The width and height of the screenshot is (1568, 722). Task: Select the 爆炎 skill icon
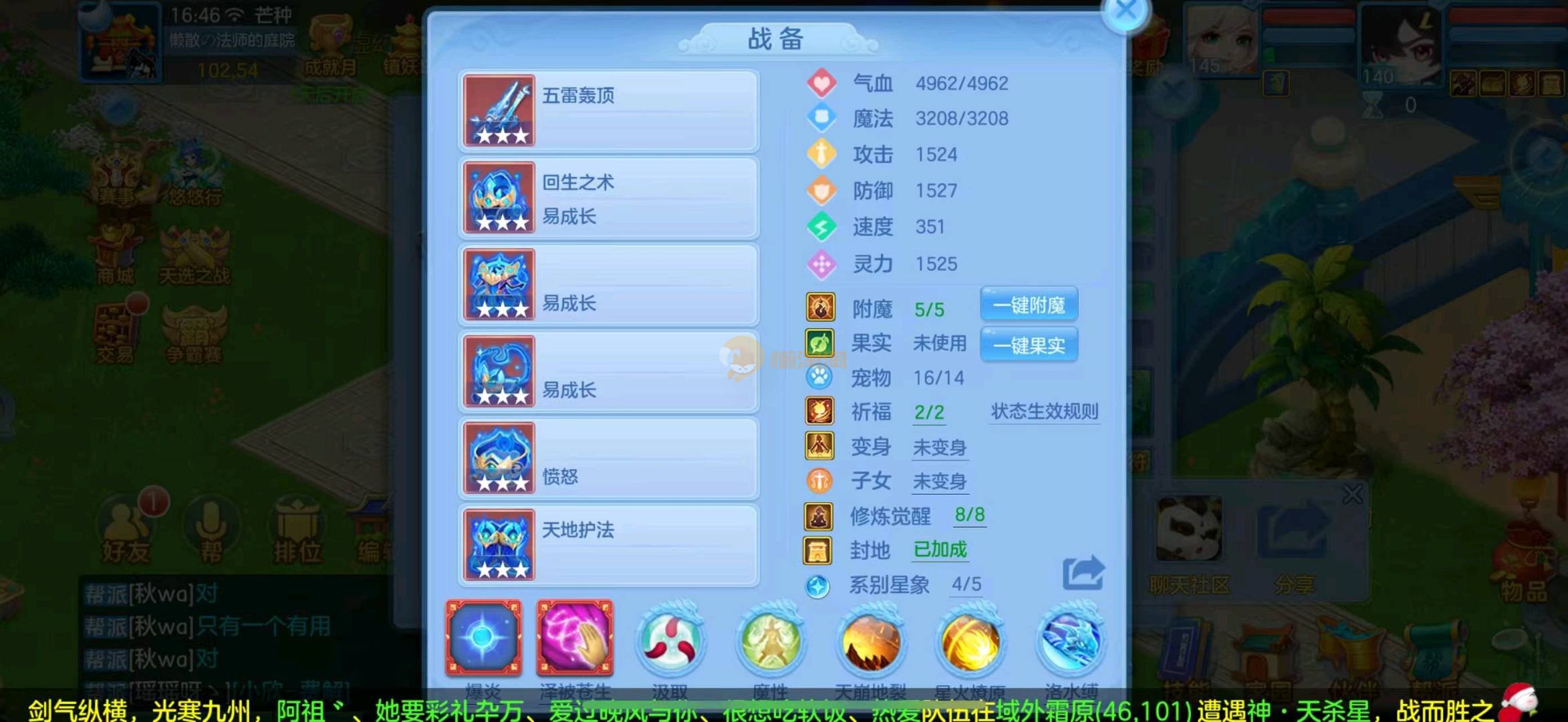[x=483, y=638]
